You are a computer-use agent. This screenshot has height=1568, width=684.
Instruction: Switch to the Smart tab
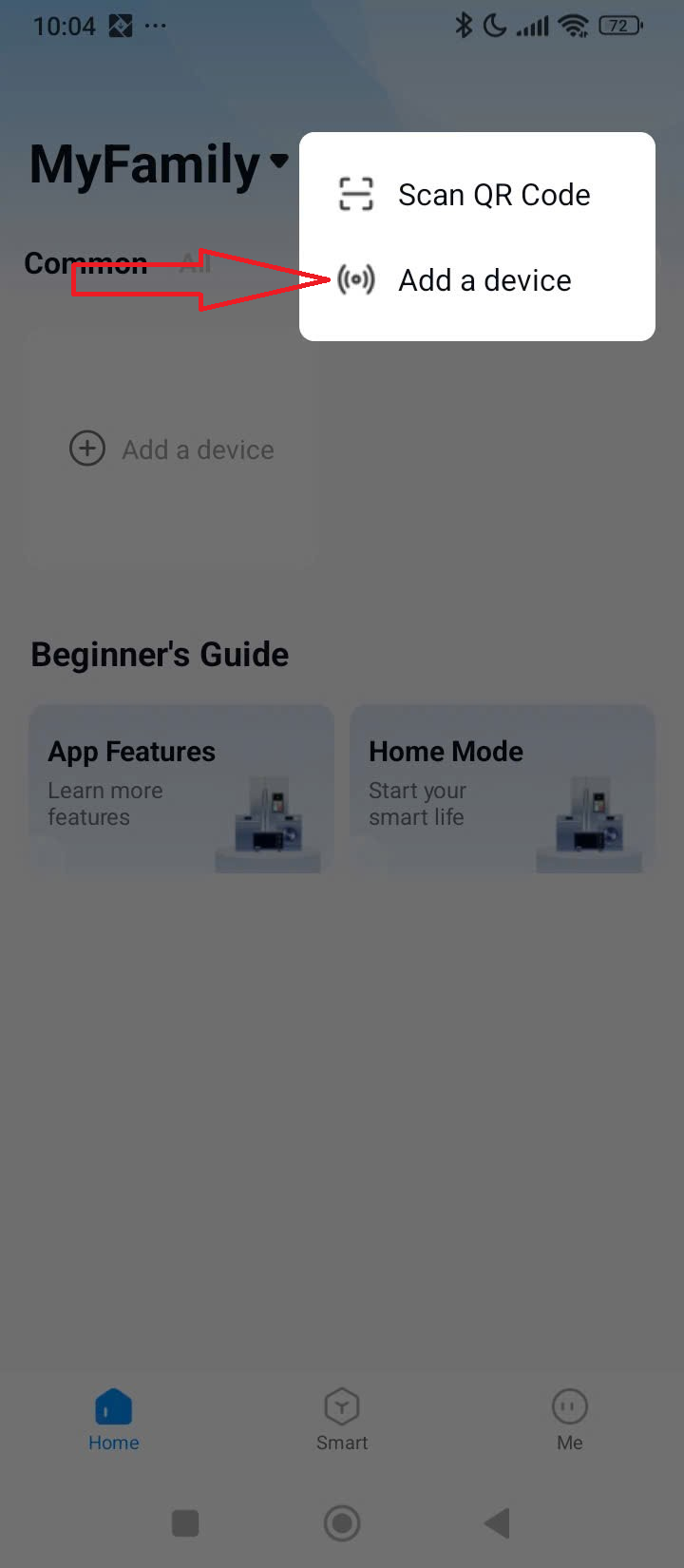point(342,1420)
